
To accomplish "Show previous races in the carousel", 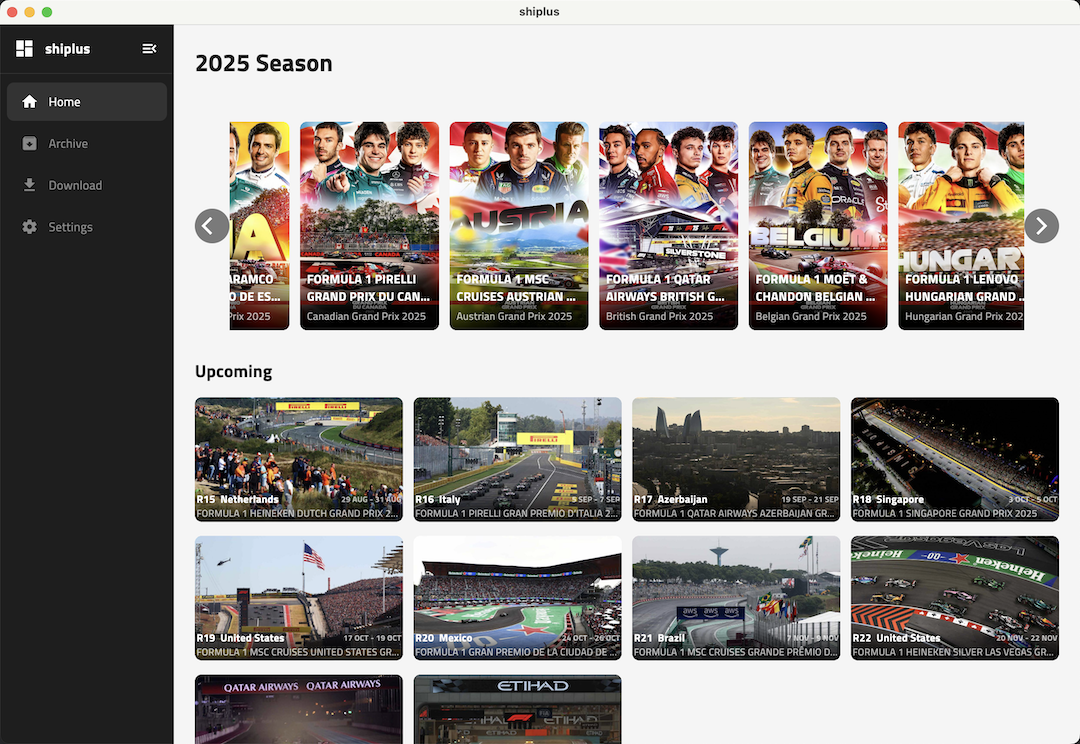I will (211, 226).
